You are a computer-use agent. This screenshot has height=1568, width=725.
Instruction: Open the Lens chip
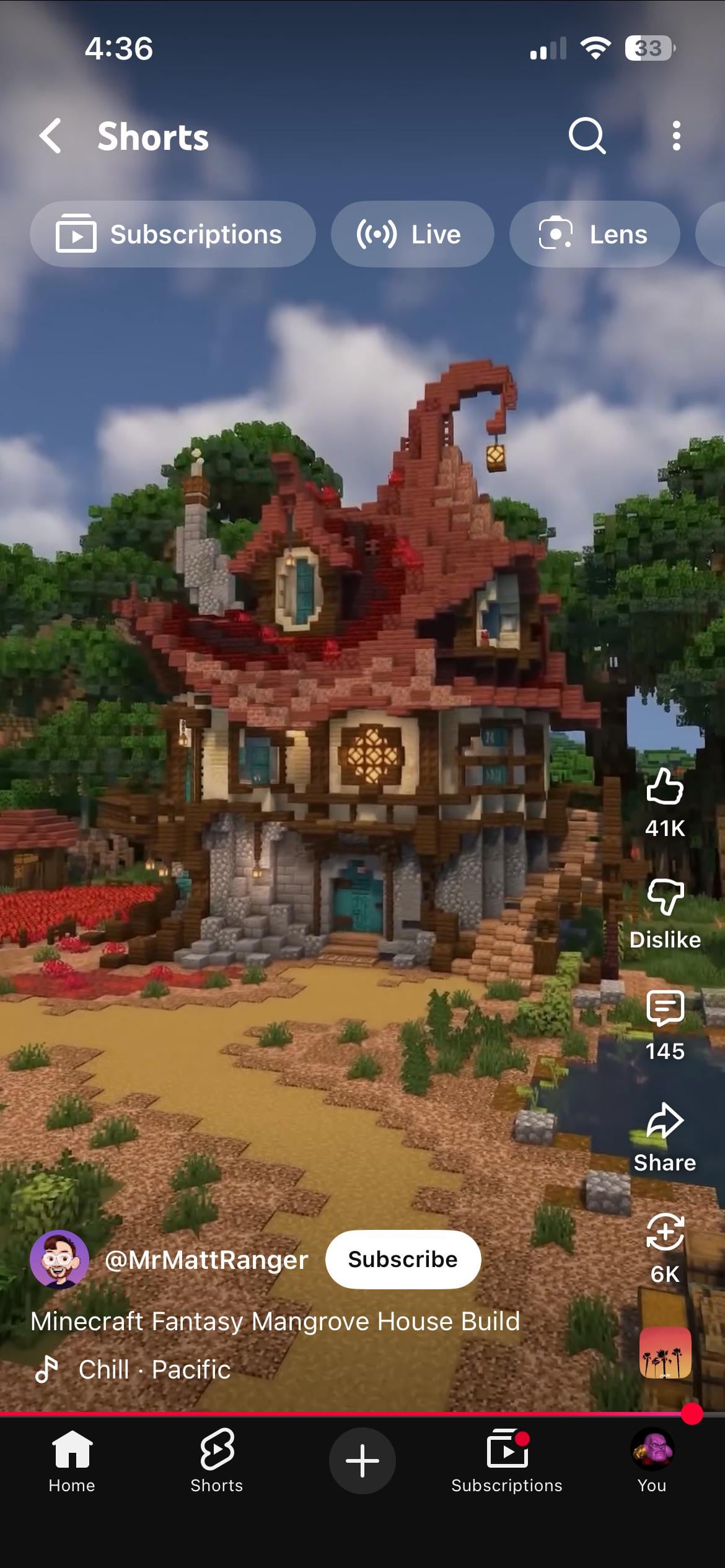(594, 235)
